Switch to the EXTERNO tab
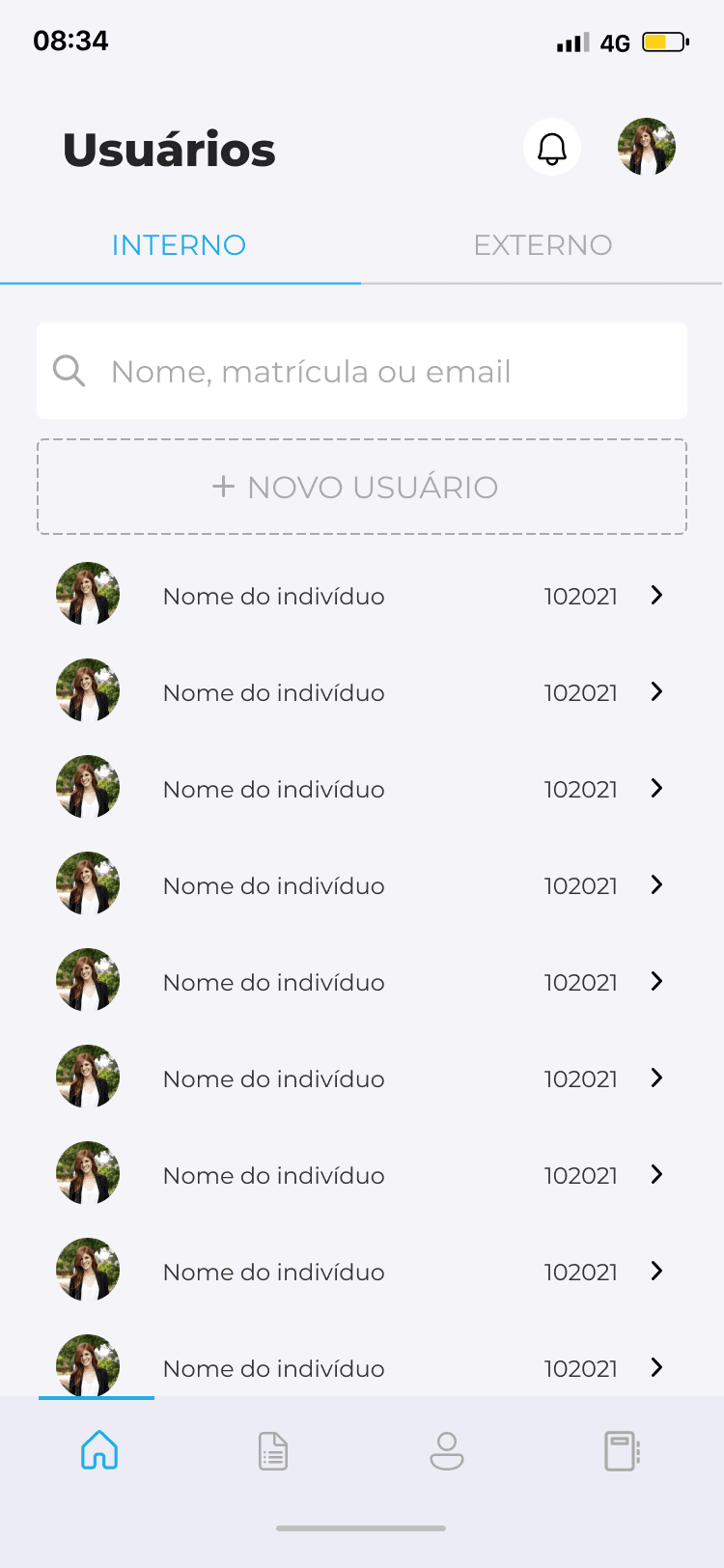Image resolution: width=724 pixels, height=1568 pixels. coord(543,244)
